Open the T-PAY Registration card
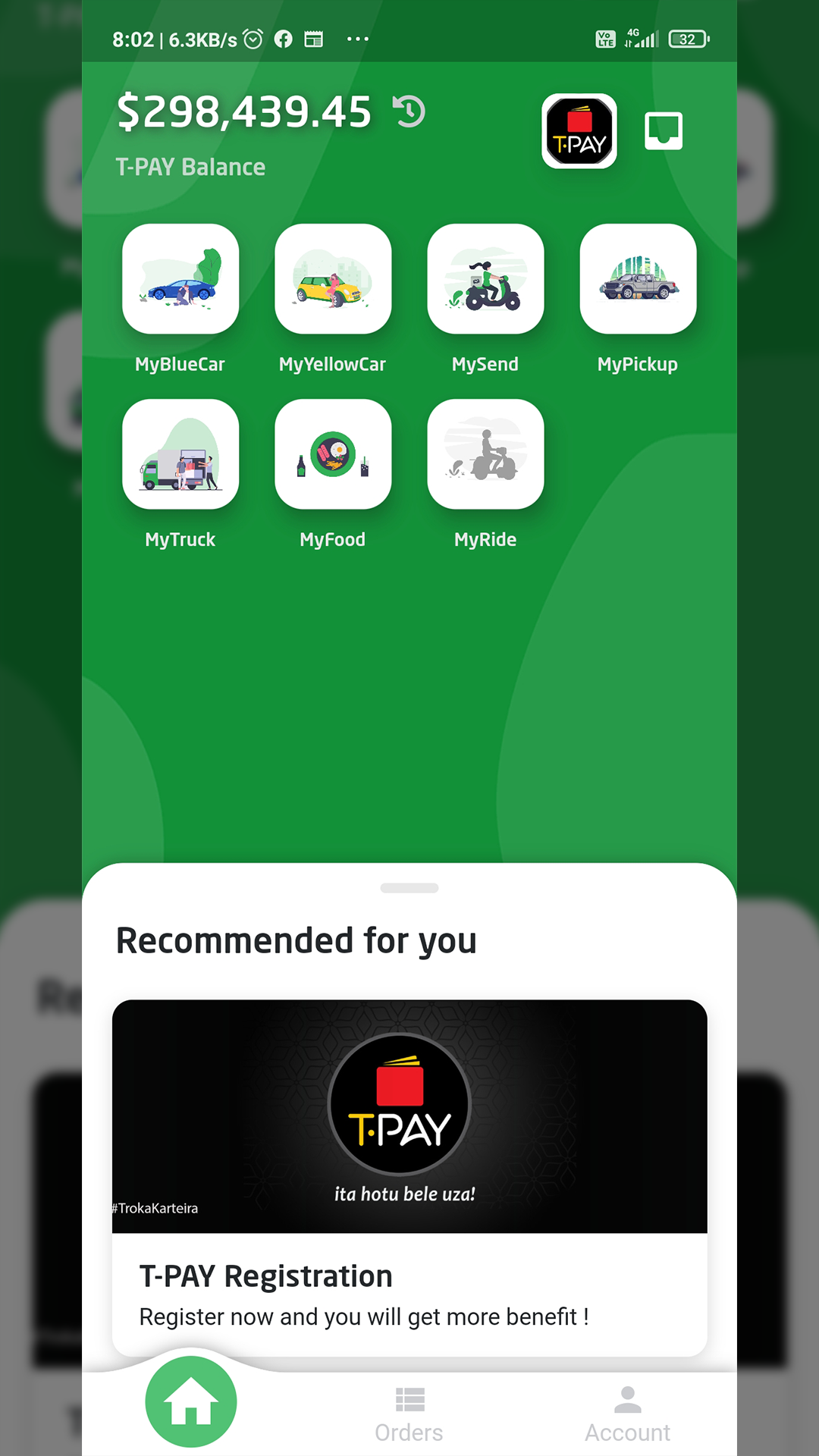This screenshot has height=1456, width=819. [x=409, y=1177]
